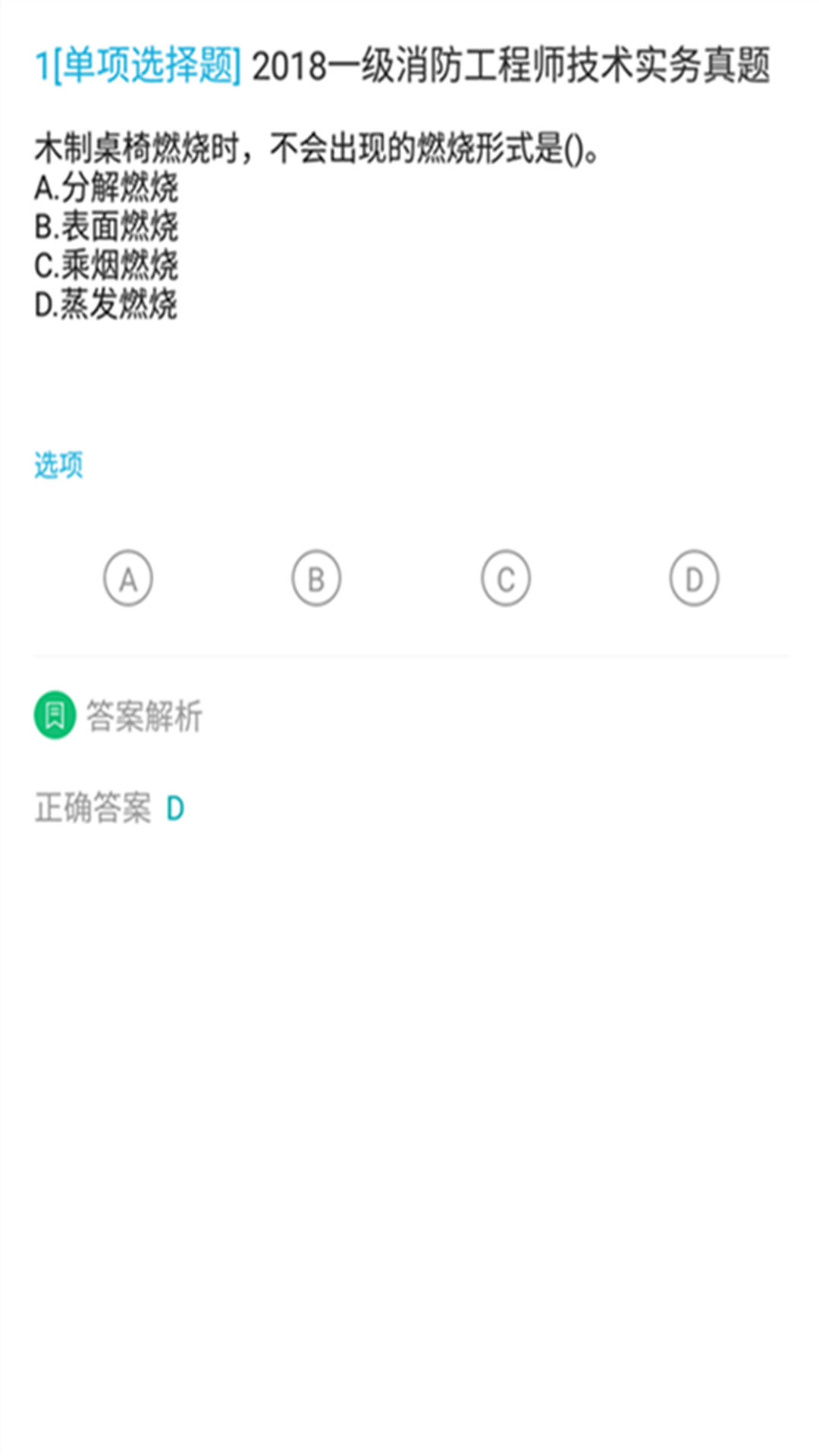This screenshot has height=1456, width=819.
Task: Select answer circle A
Action: (126, 578)
